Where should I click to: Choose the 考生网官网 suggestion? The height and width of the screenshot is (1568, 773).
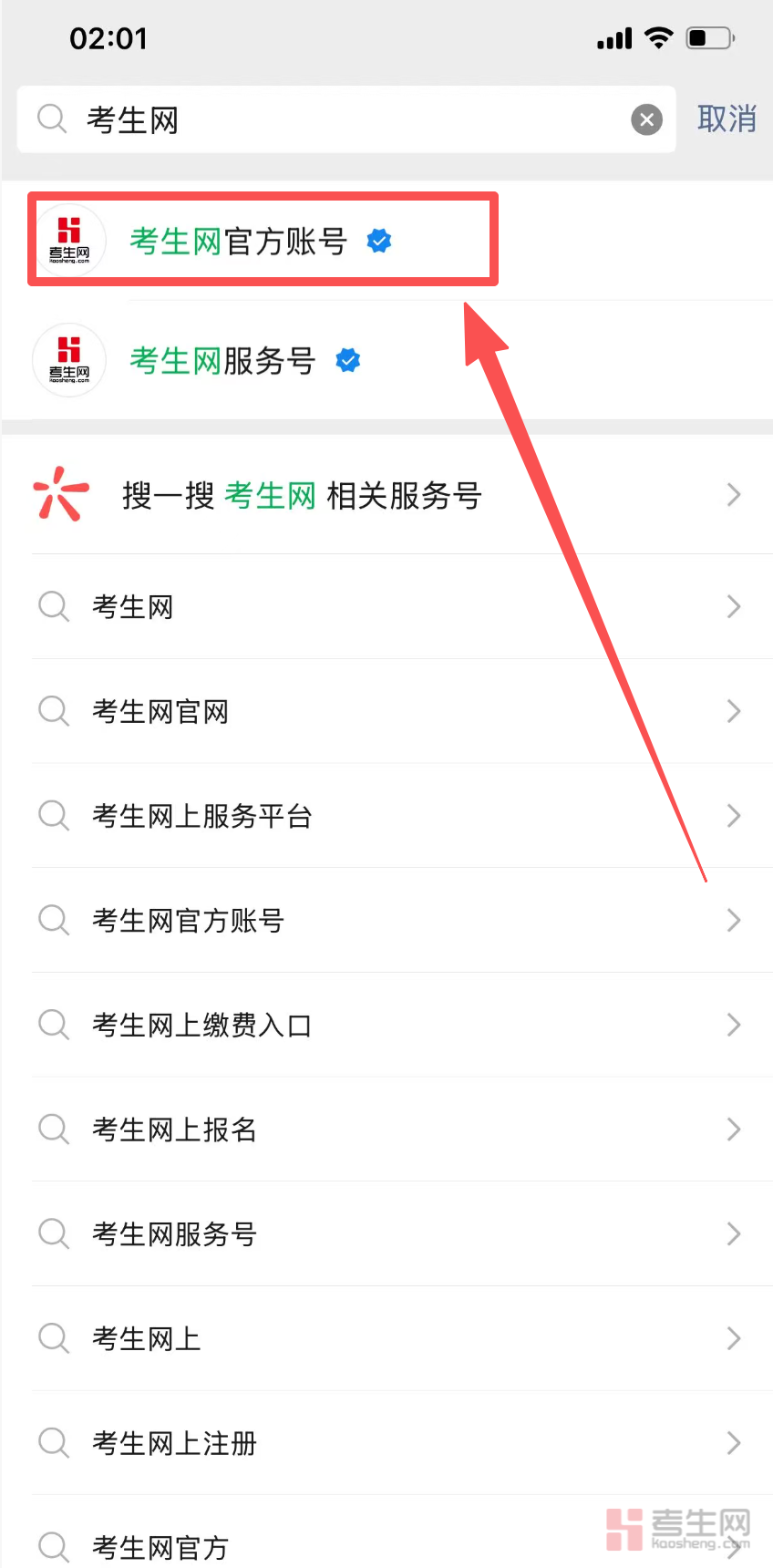160,712
